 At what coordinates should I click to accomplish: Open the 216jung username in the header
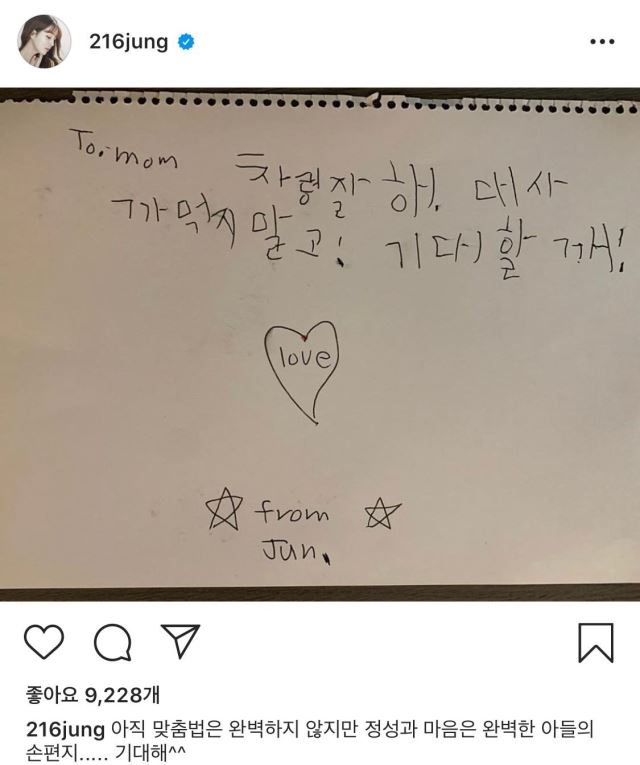point(128,43)
